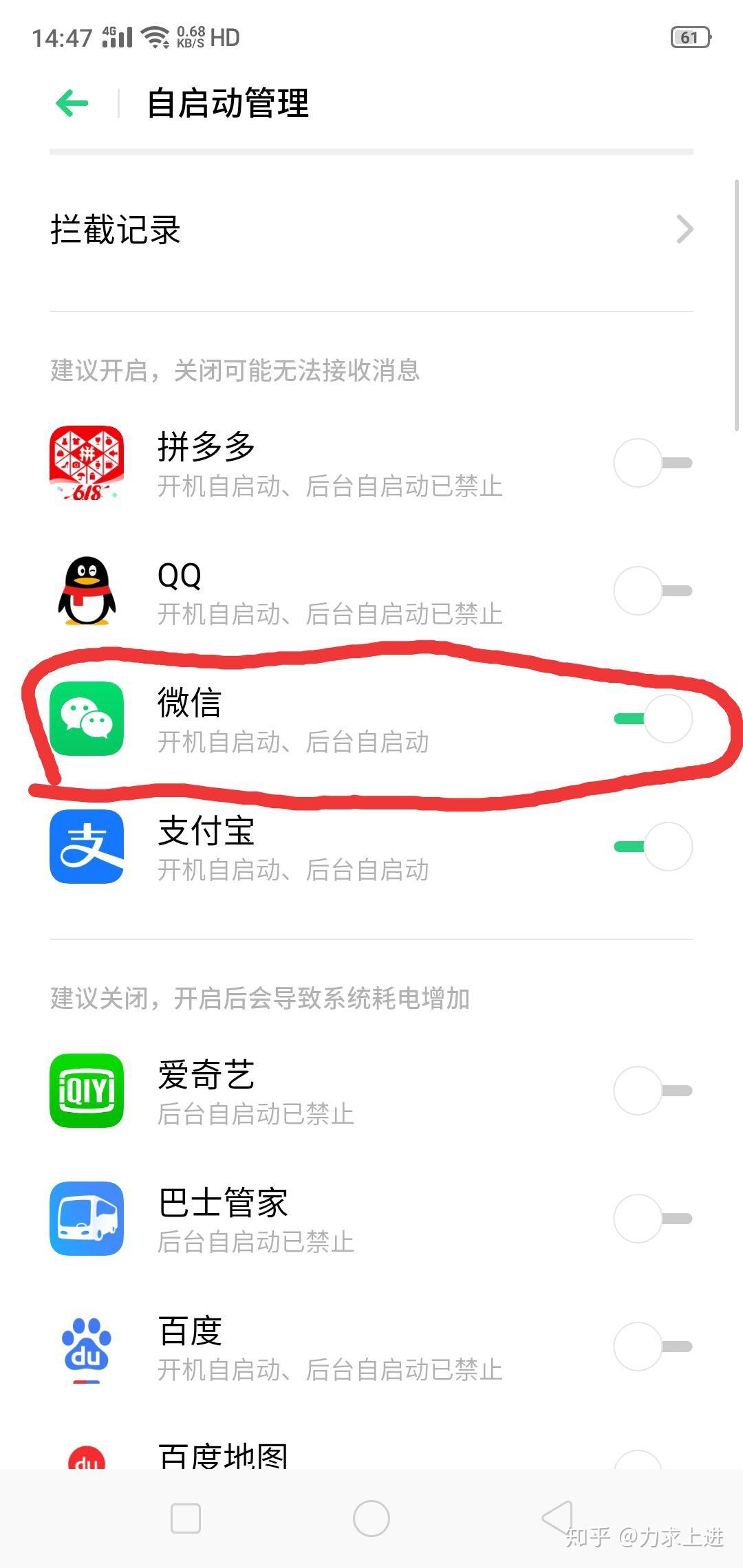The width and height of the screenshot is (743, 1568).
Task: Open 拦截记录 interception records
Action: pyautogui.click(x=371, y=230)
